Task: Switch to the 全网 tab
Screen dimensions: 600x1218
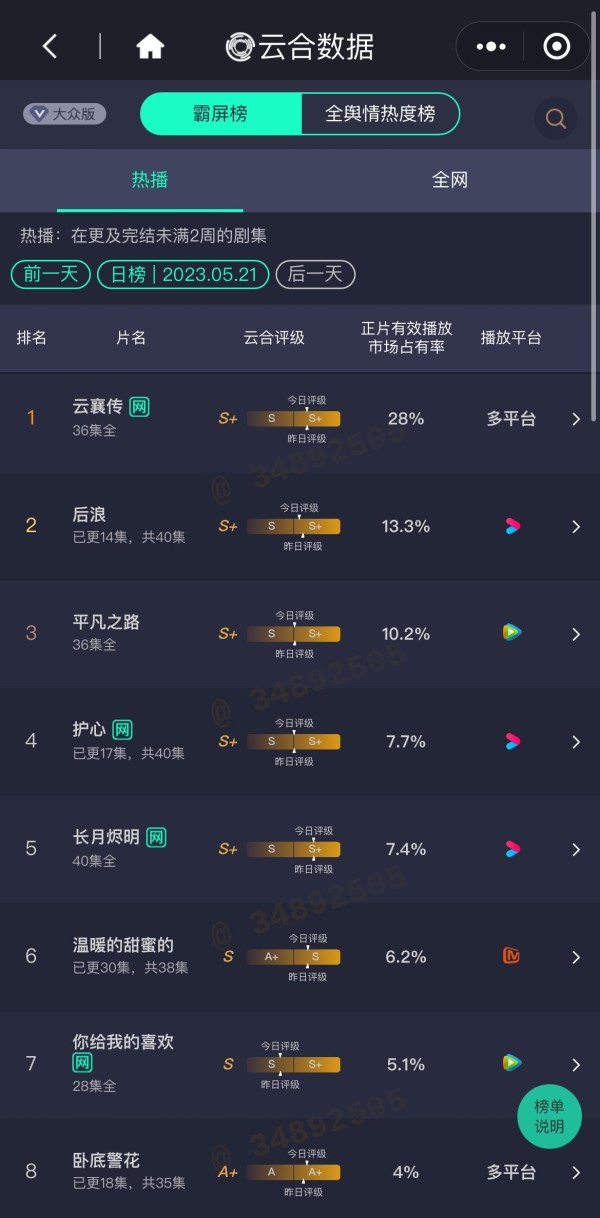Action: pyautogui.click(x=450, y=180)
